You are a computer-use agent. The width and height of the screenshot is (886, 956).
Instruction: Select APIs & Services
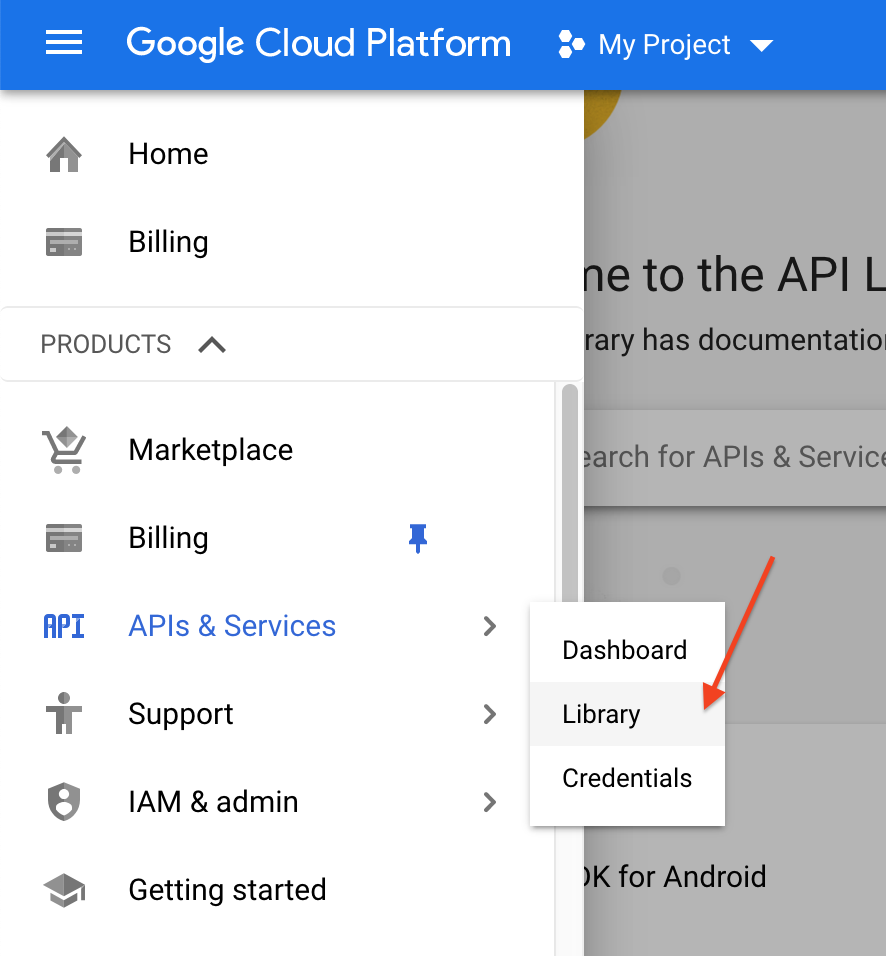[232, 626]
